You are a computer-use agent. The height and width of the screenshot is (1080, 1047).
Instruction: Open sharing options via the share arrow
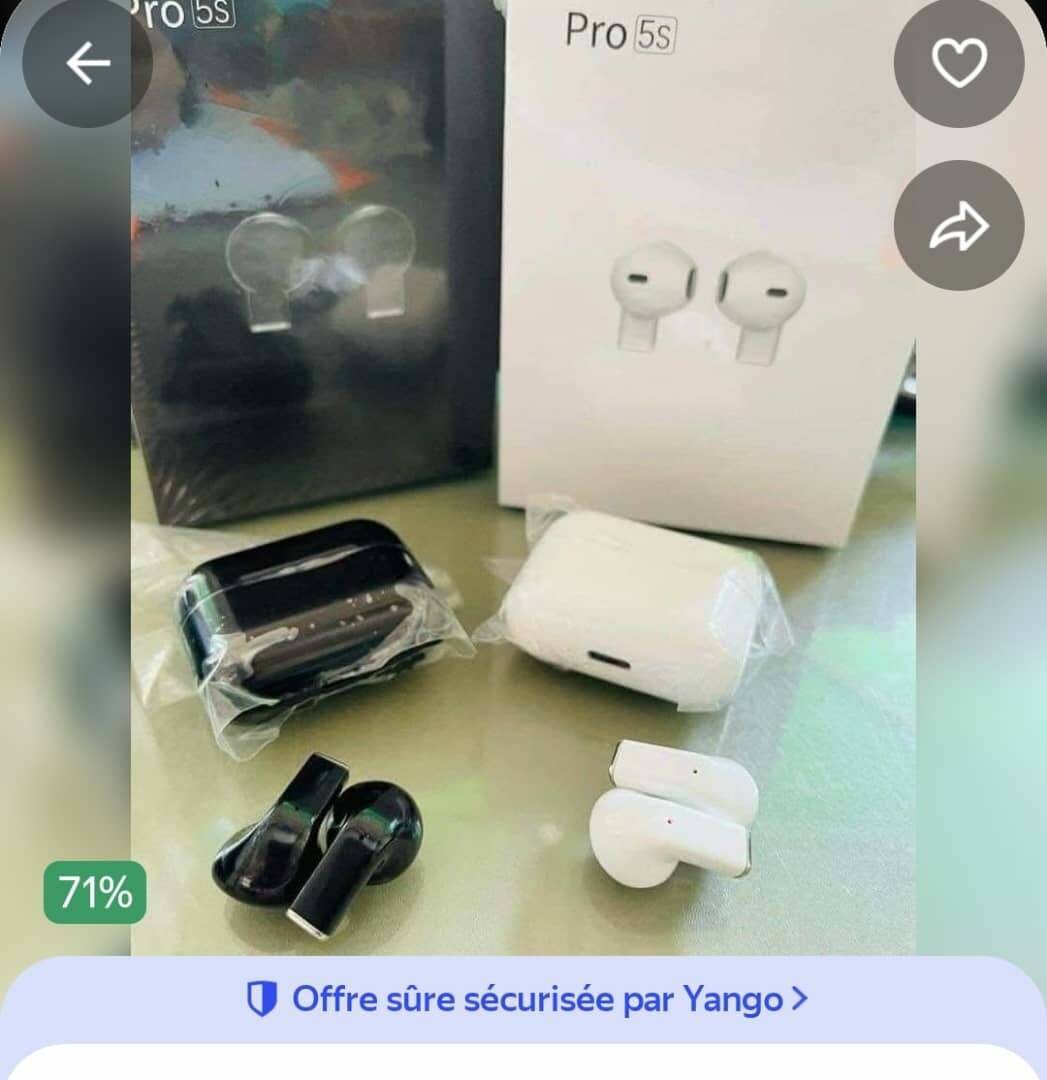(958, 226)
